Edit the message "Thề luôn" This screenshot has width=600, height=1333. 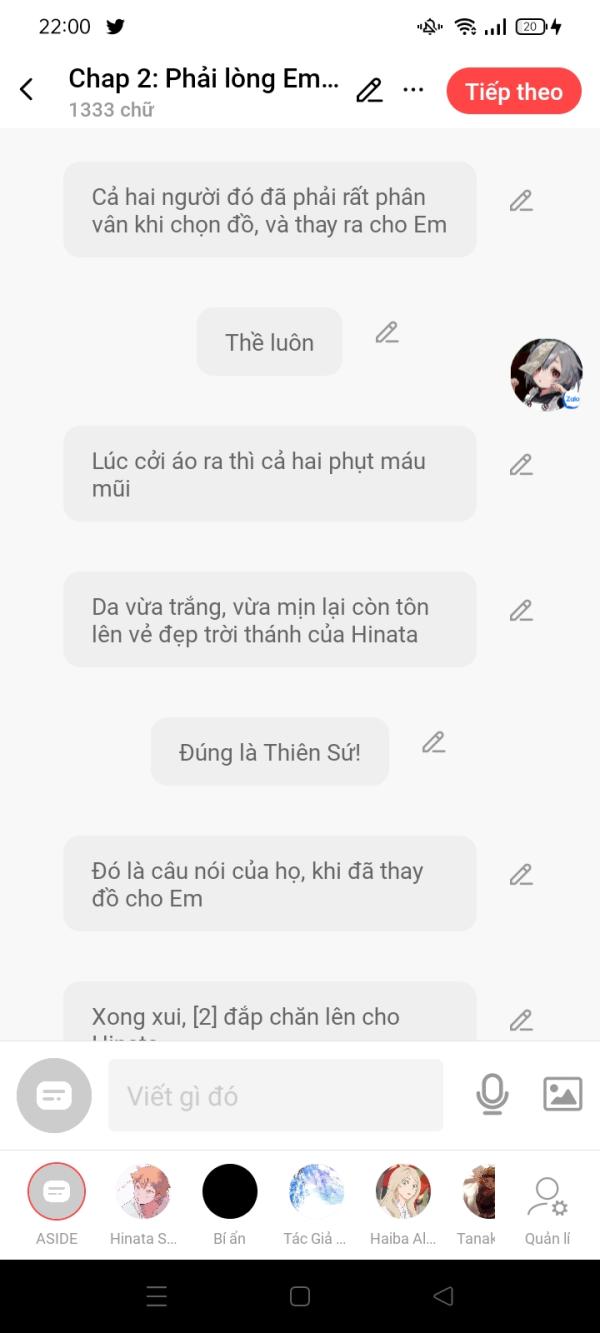coord(387,333)
